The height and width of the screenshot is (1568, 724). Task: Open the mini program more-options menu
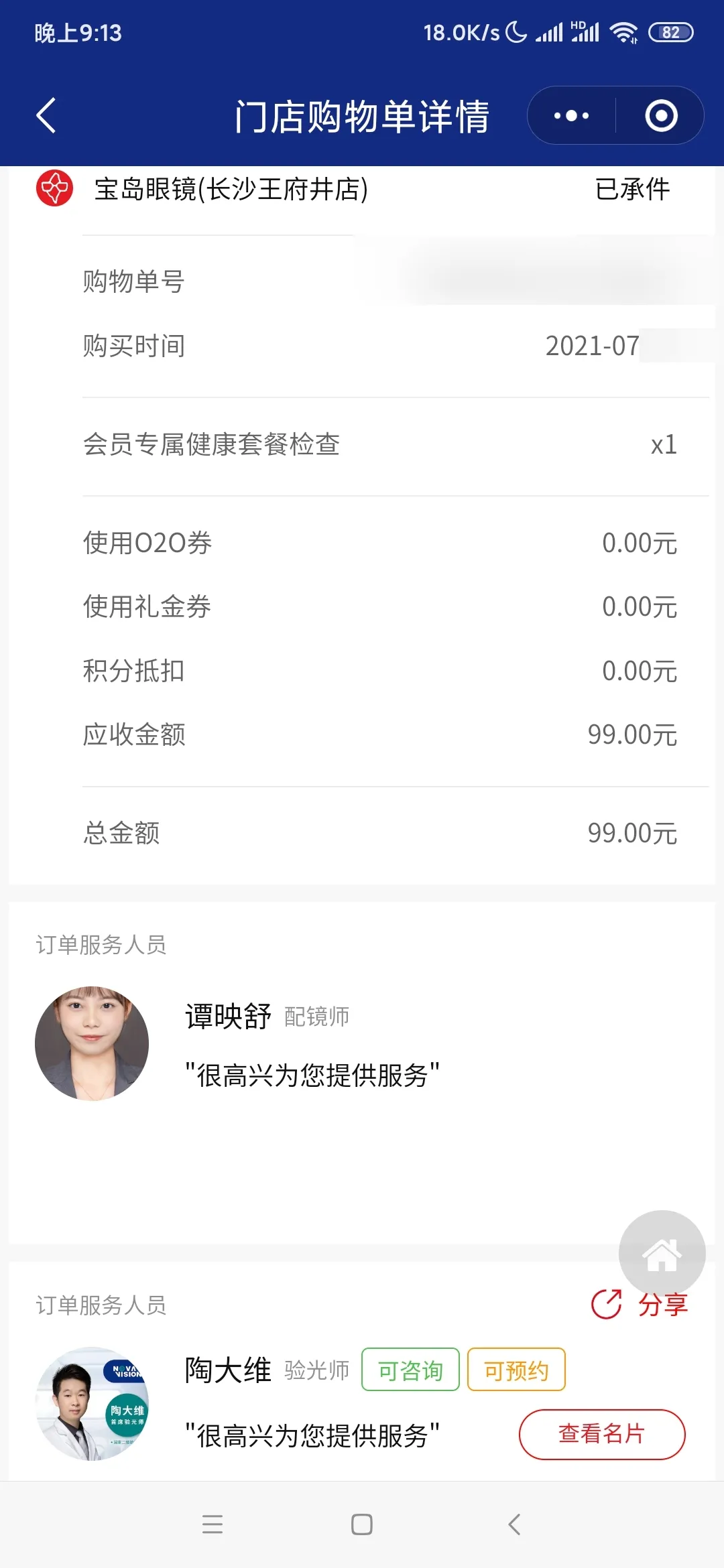pyautogui.click(x=571, y=116)
